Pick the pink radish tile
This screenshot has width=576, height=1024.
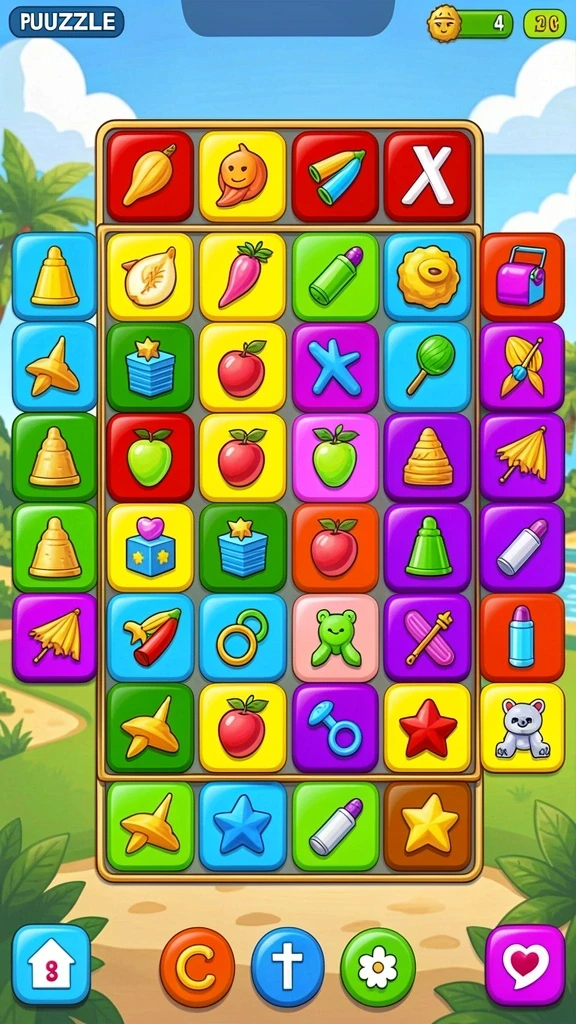tap(242, 277)
